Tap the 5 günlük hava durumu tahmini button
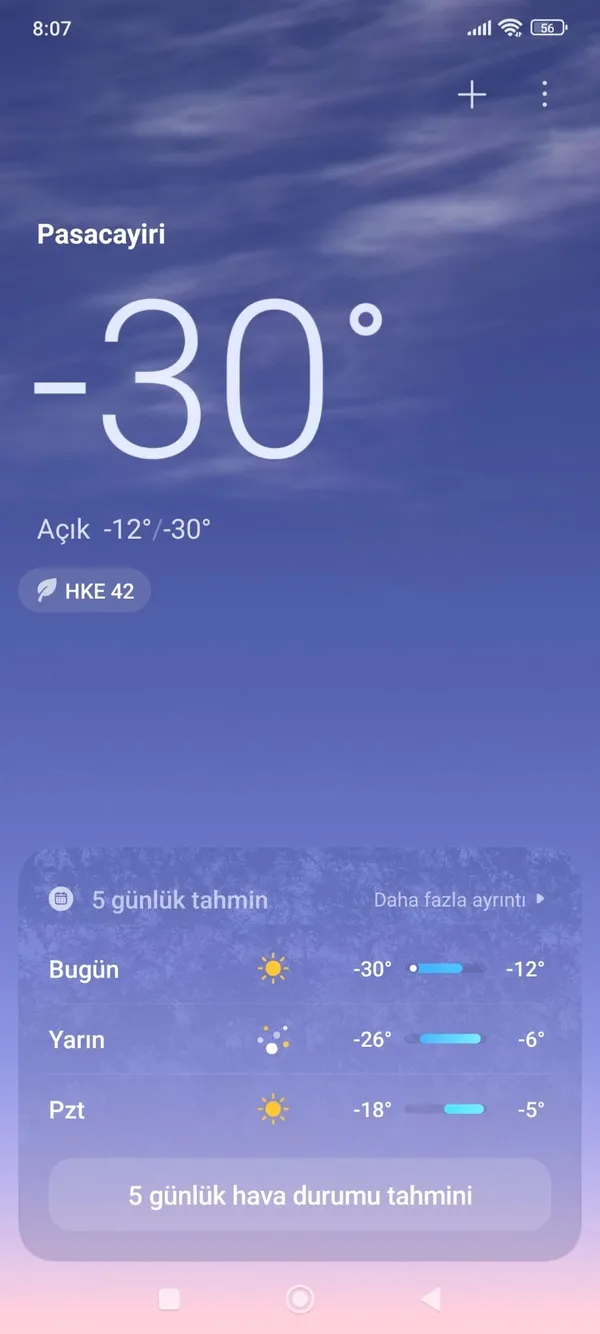 [x=300, y=1195]
